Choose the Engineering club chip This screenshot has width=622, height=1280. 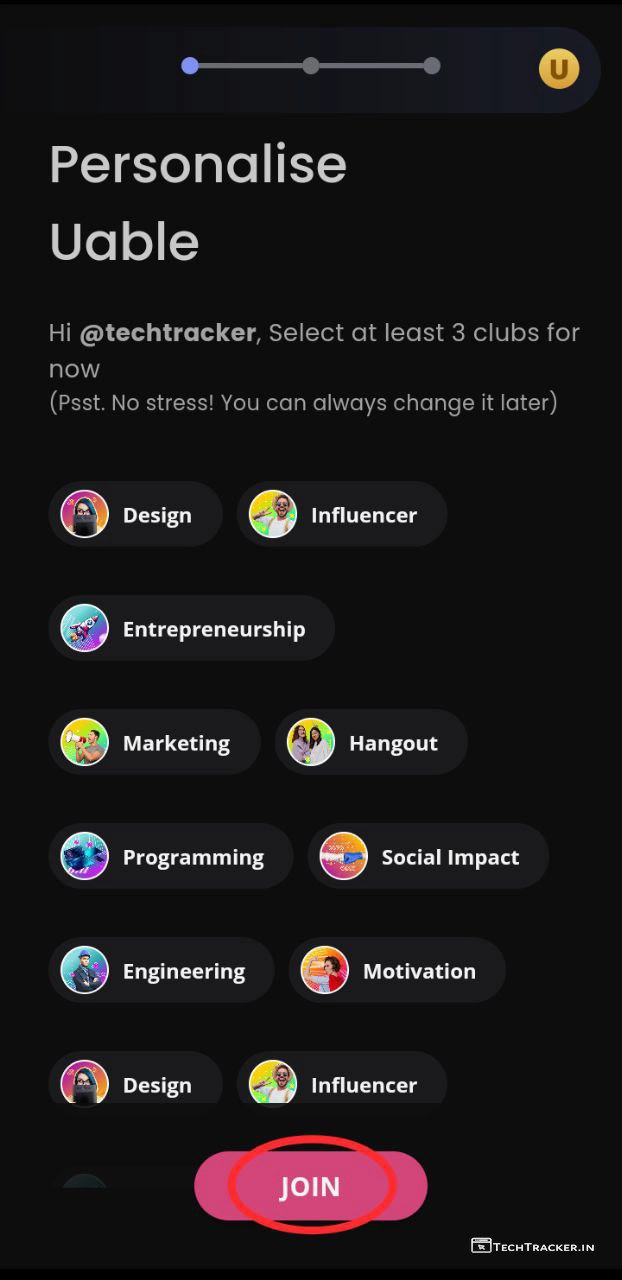pyautogui.click(x=161, y=971)
